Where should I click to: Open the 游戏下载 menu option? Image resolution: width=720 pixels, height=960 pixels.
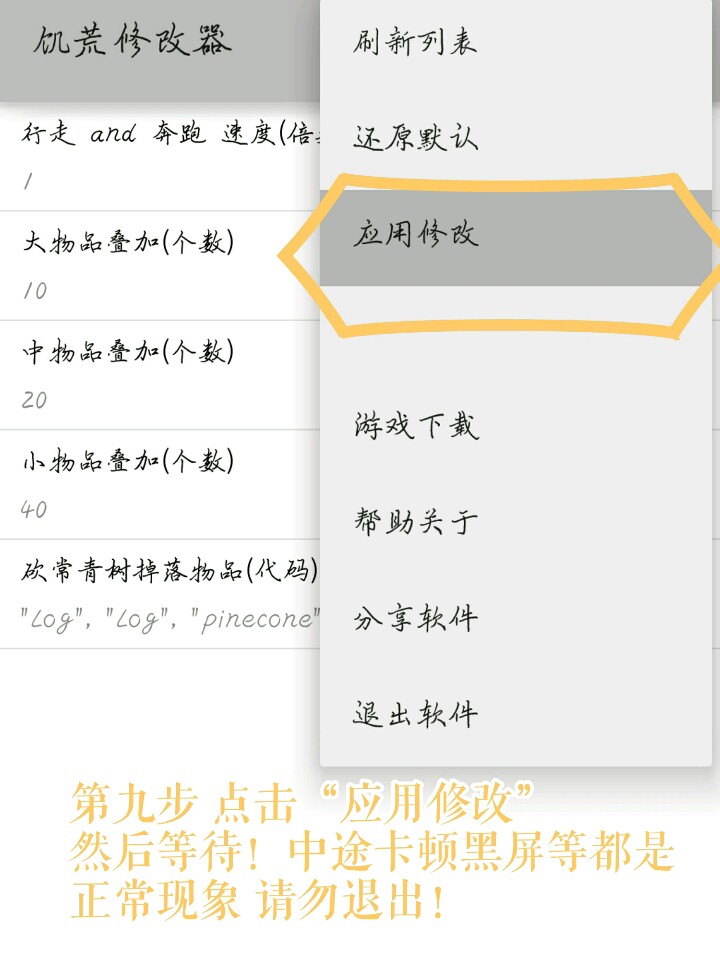tap(415, 426)
